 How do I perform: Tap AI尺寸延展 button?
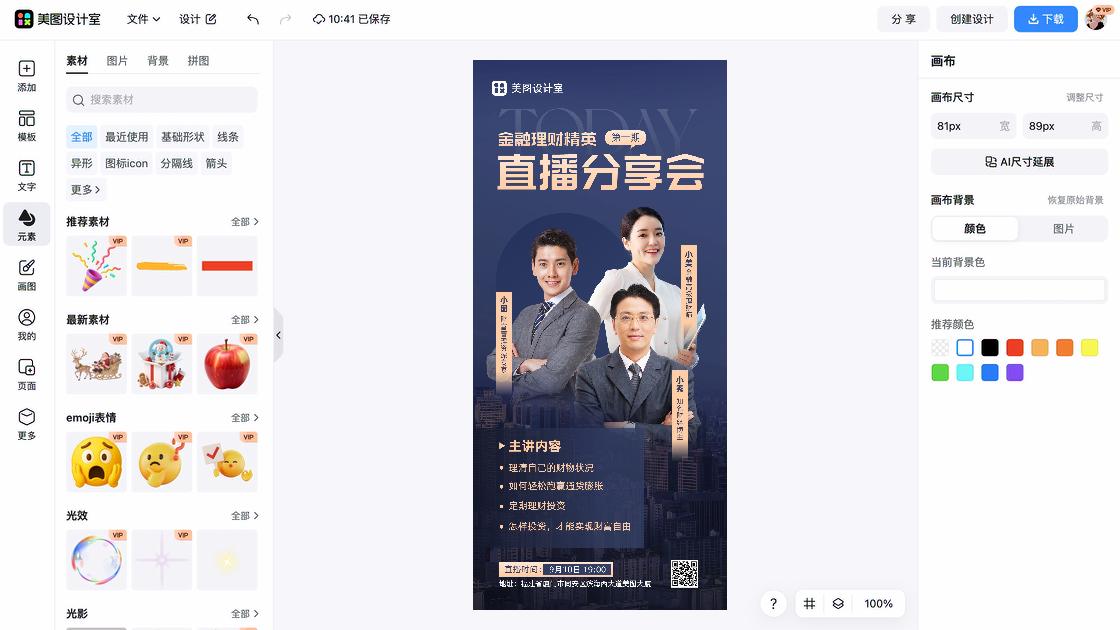[1019, 162]
